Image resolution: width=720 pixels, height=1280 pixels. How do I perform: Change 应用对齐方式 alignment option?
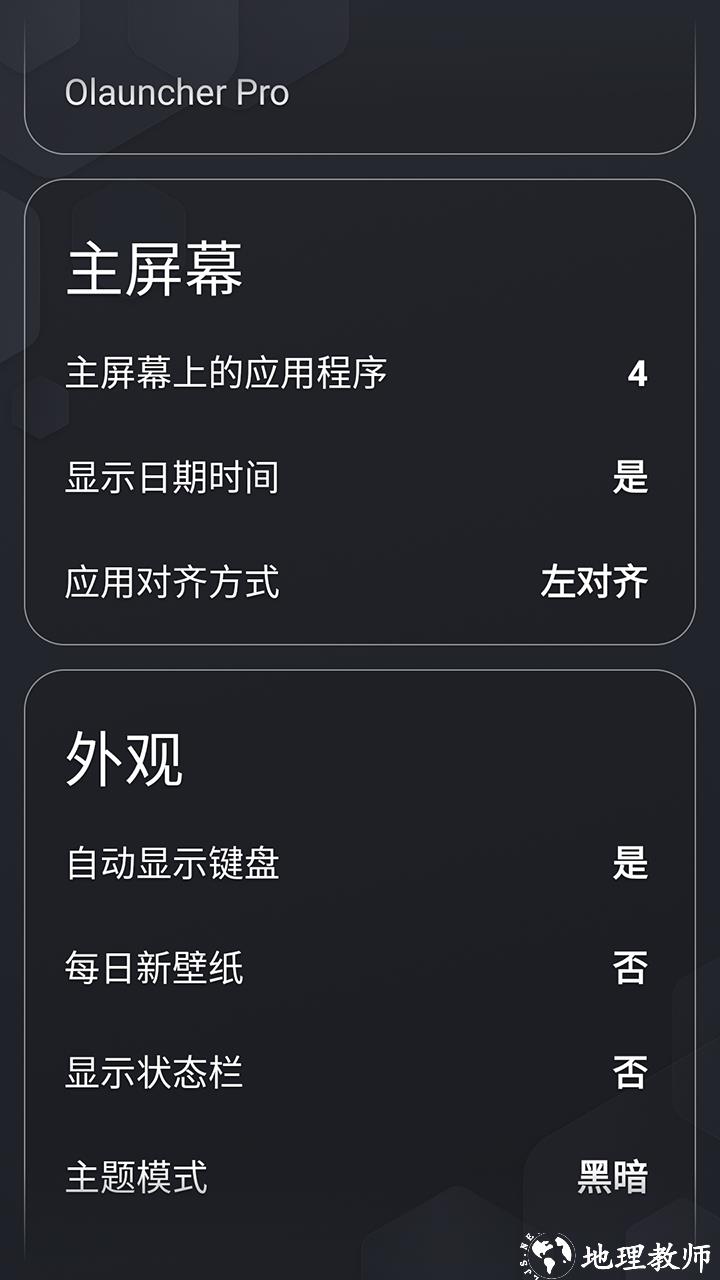pos(594,582)
